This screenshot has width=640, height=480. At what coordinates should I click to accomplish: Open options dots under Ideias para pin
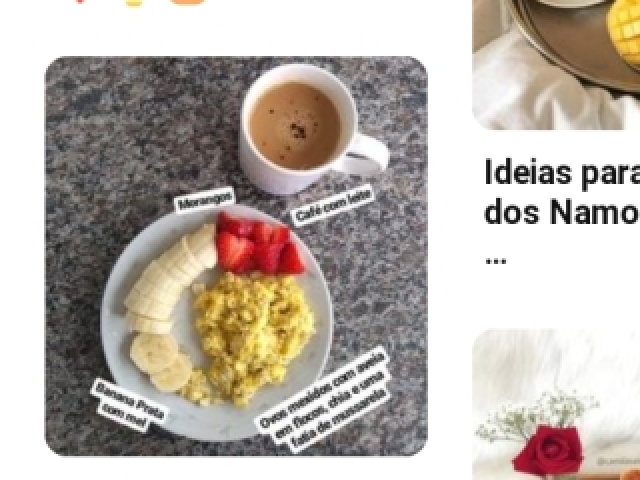point(495,257)
